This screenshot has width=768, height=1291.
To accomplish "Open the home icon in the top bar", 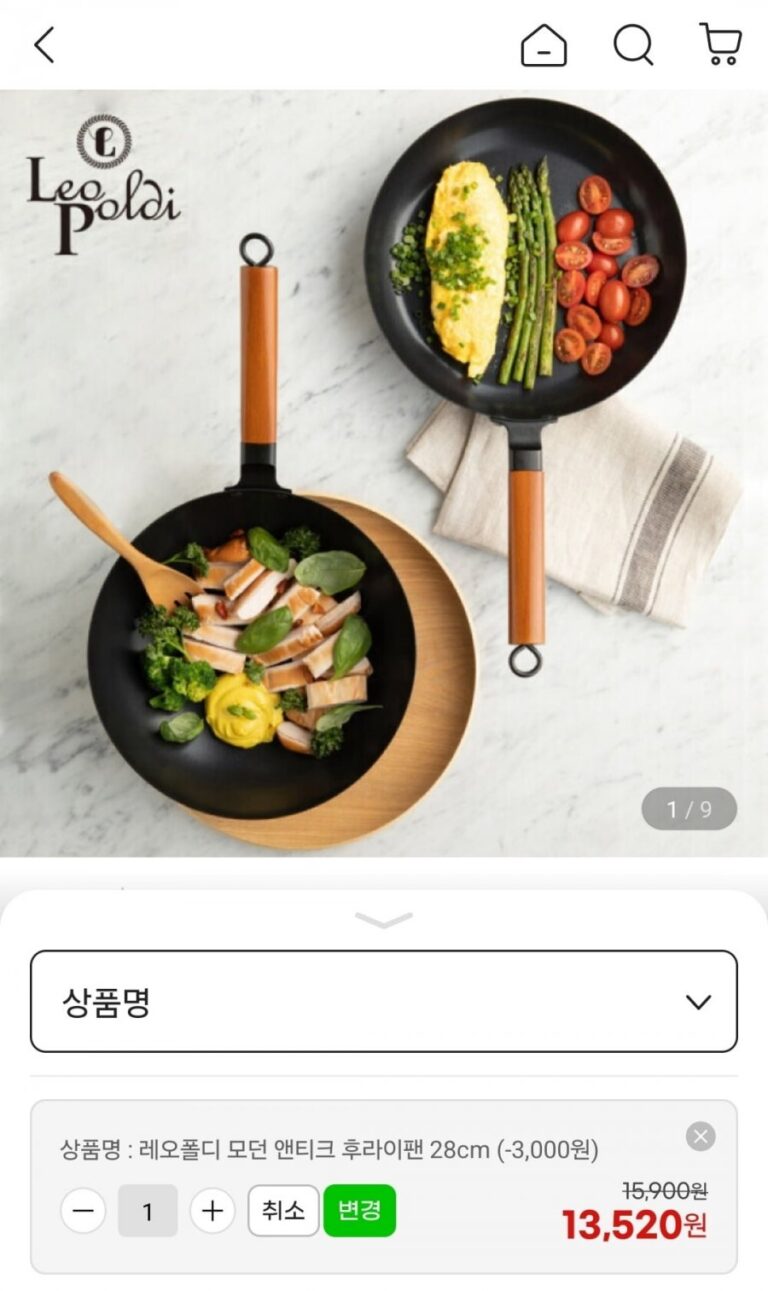I will point(543,45).
